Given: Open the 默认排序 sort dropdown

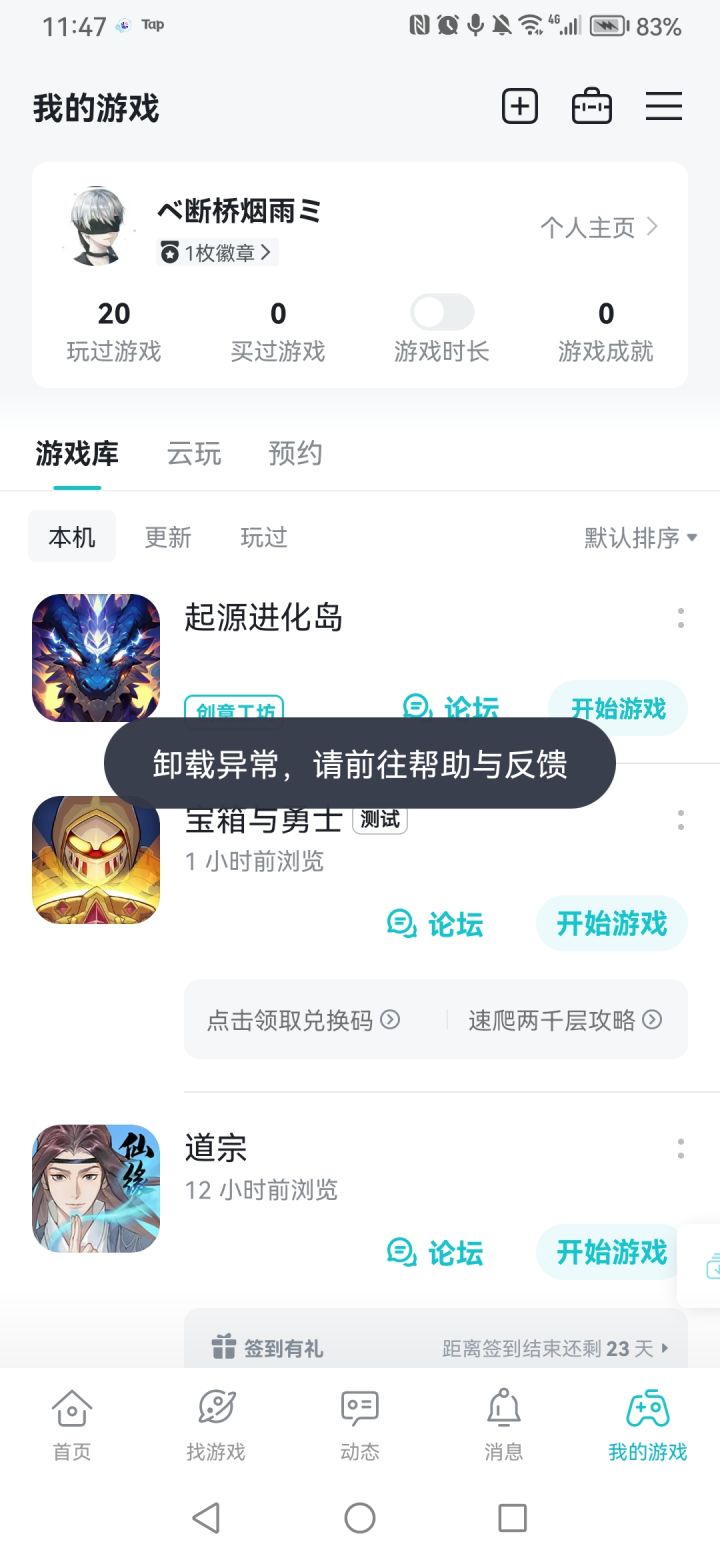Looking at the screenshot, I should [641, 537].
